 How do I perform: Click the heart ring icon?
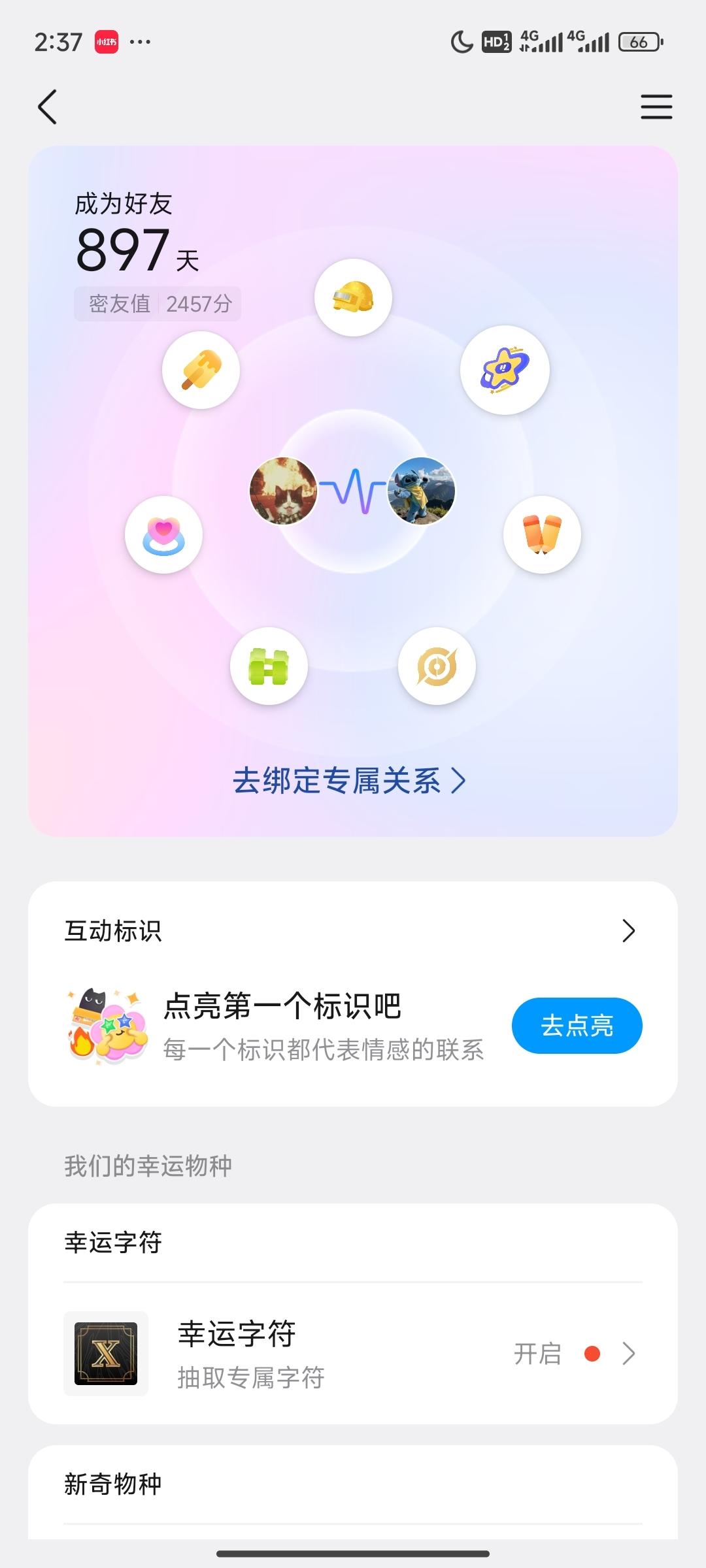coord(164,534)
